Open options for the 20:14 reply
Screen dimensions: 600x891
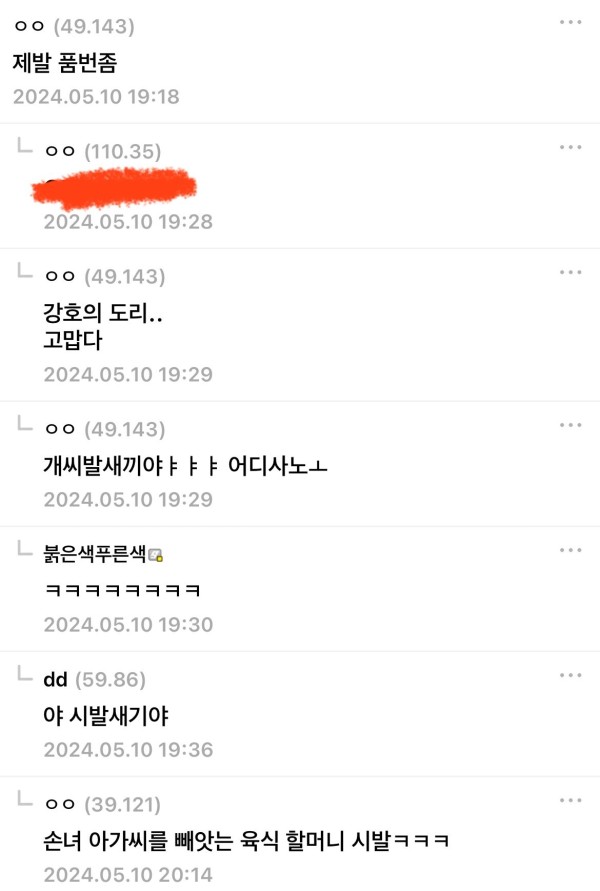pos(570,801)
